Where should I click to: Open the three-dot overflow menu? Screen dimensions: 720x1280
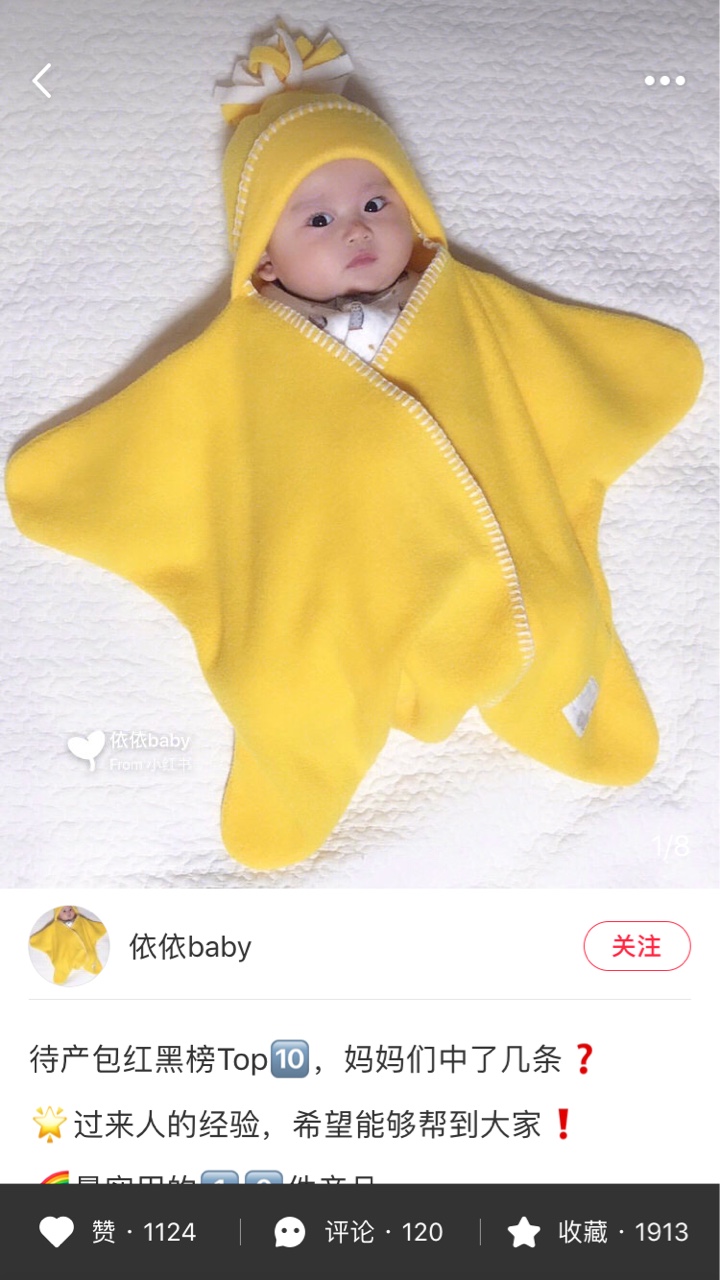(664, 81)
